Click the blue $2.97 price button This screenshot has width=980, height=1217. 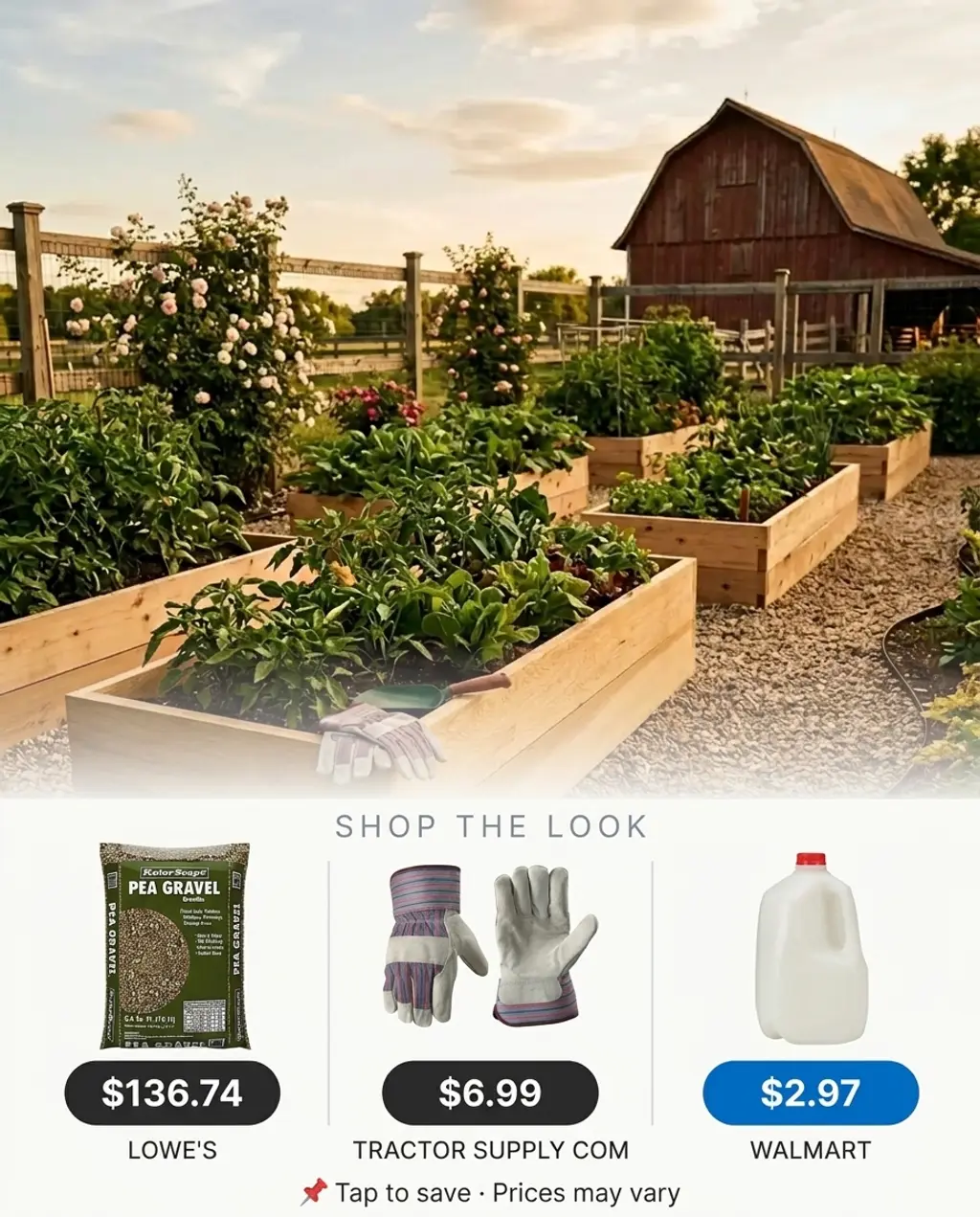pos(811,1090)
